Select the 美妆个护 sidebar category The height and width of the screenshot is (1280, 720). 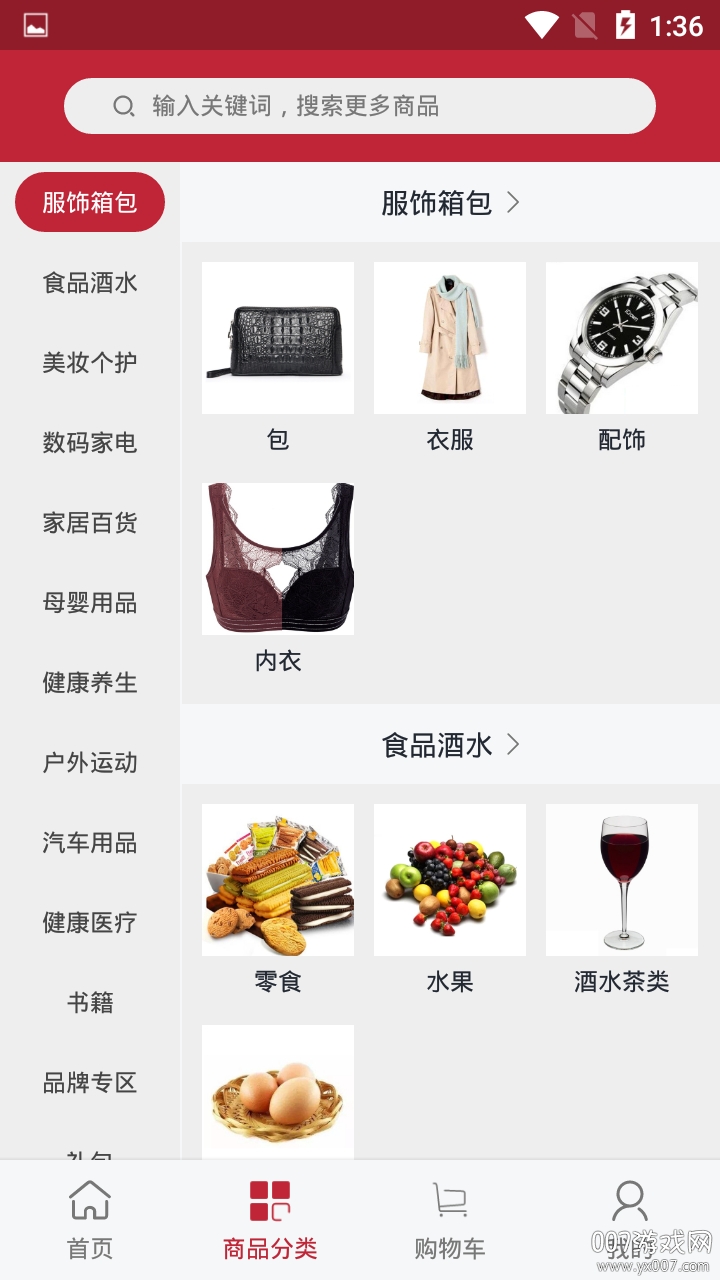[x=90, y=362]
